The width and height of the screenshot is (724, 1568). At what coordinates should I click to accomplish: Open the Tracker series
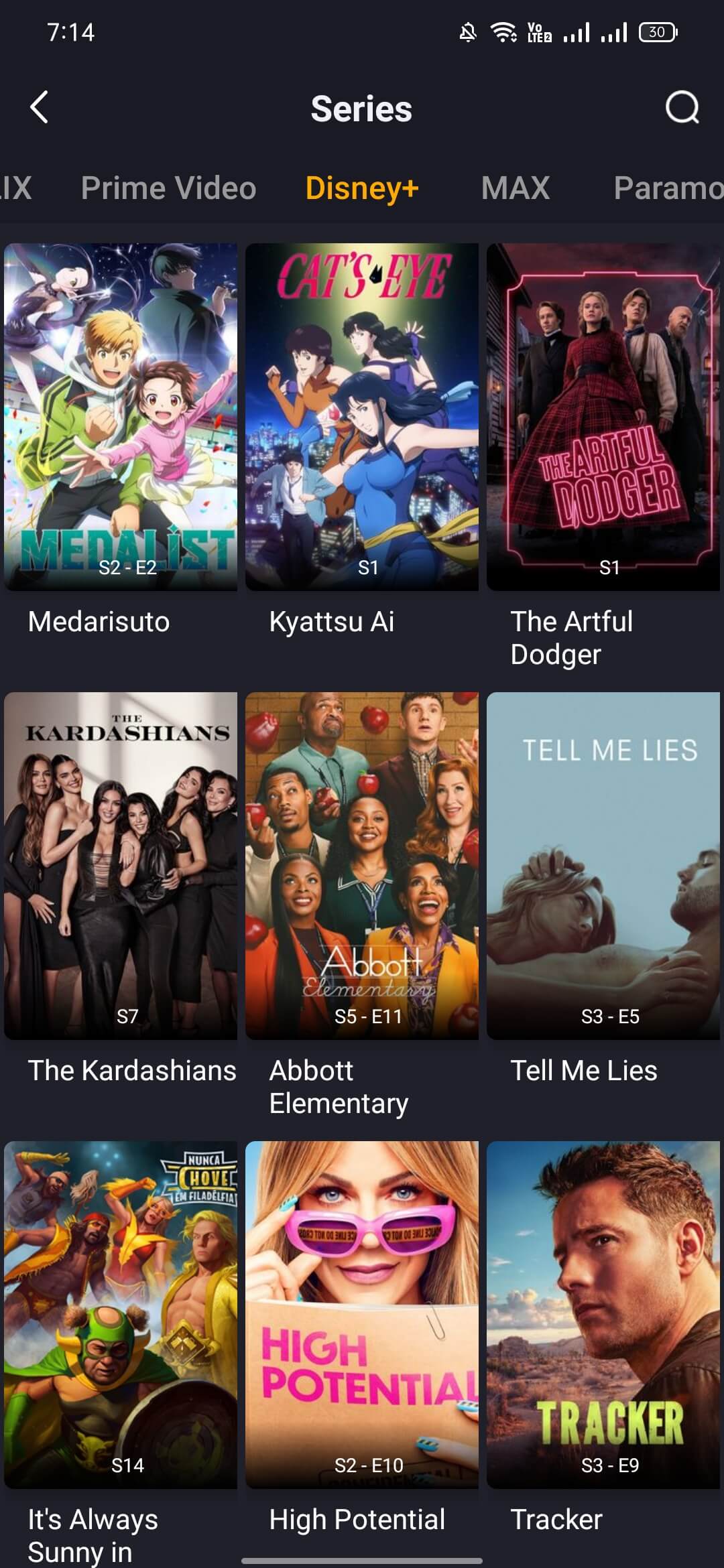coord(603,1315)
